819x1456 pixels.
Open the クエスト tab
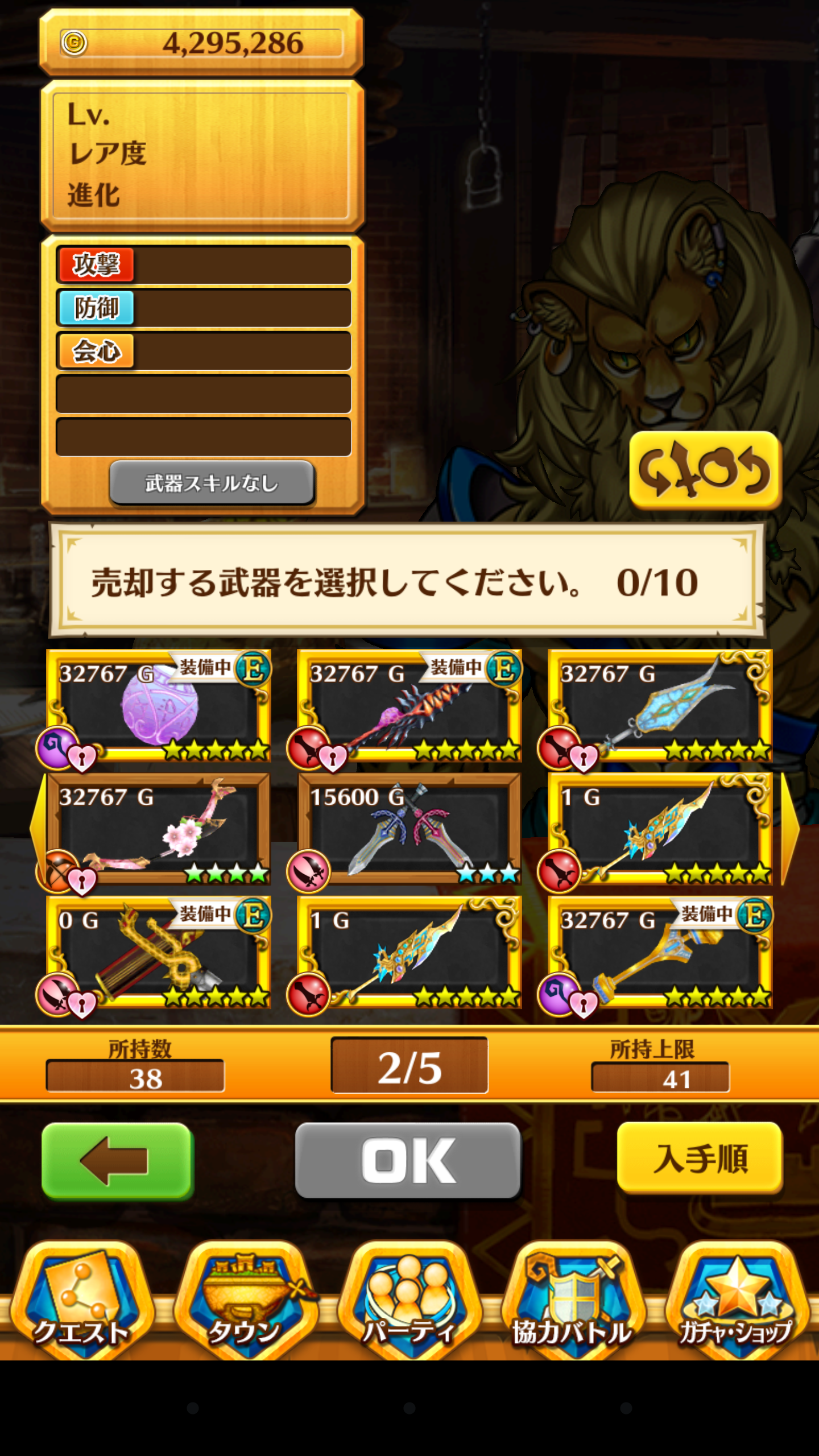tap(81, 1302)
